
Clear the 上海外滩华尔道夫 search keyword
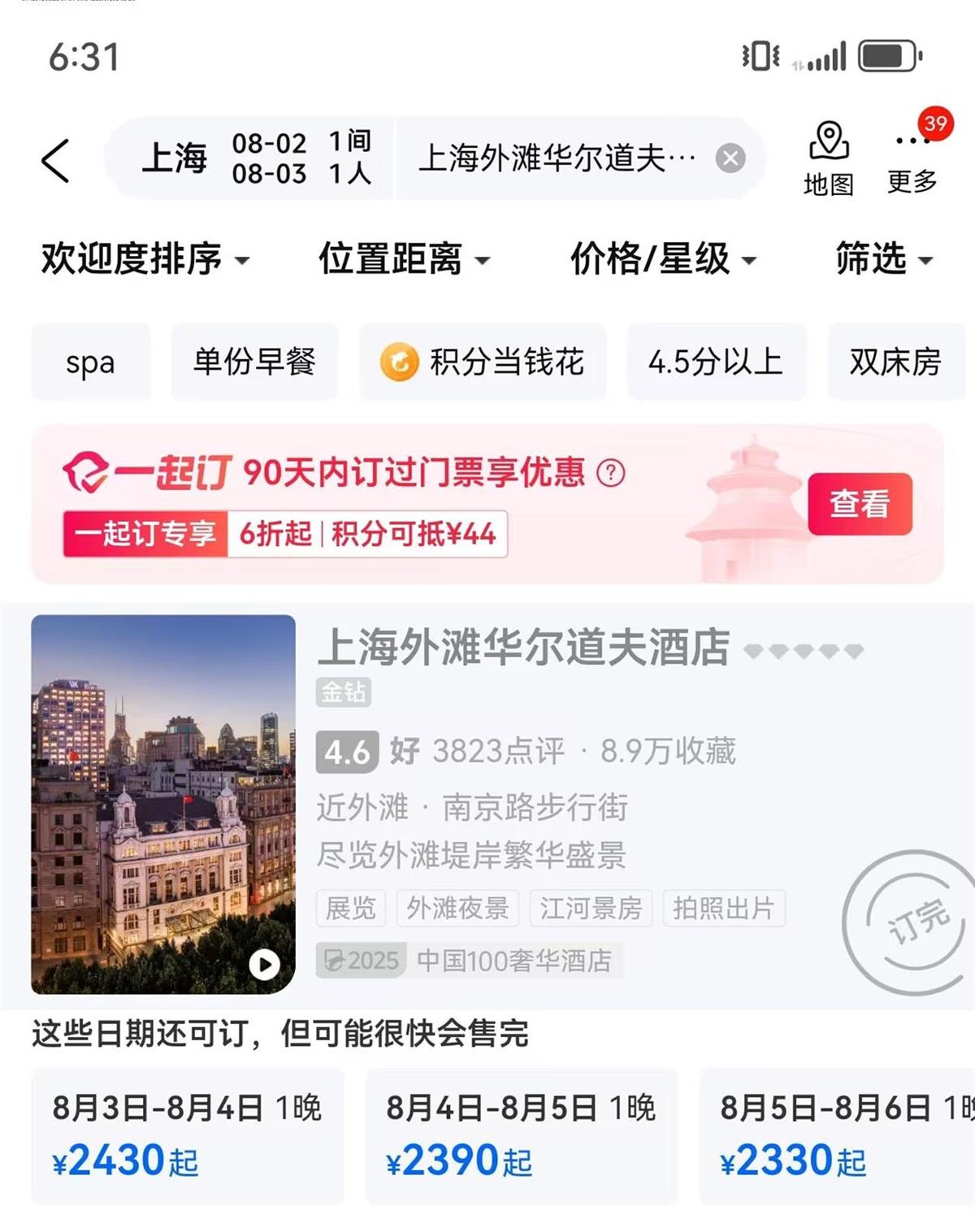tap(730, 158)
